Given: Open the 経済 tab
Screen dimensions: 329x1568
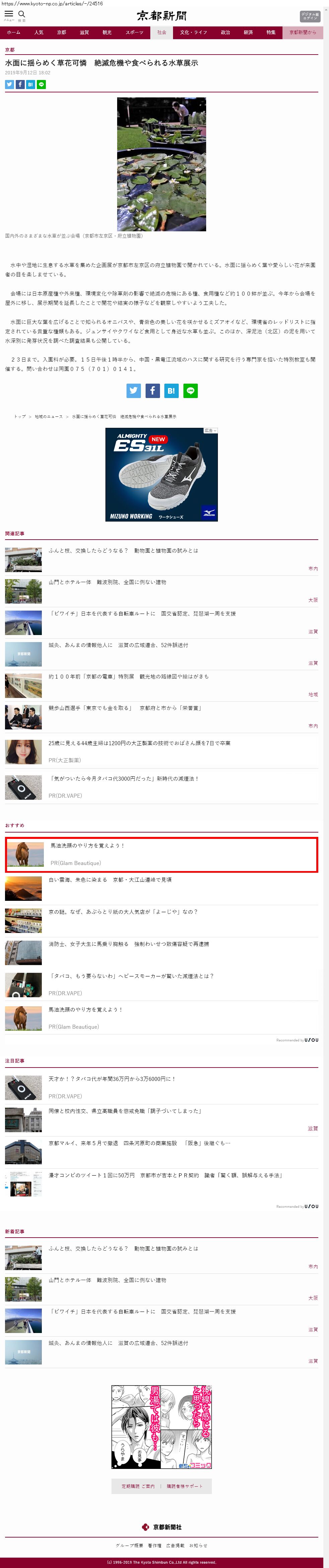Looking at the screenshot, I should [x=248, y=32].
